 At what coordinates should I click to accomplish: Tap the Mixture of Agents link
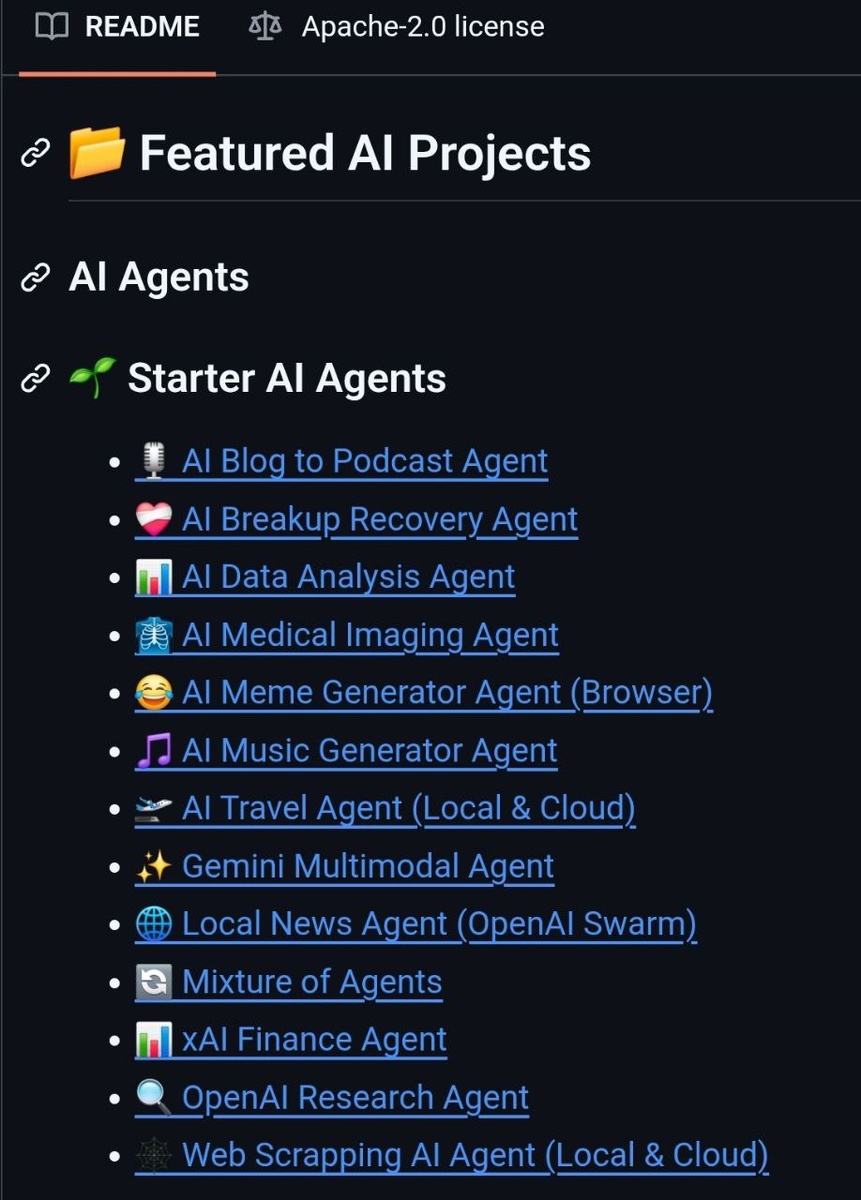(288, 982)
